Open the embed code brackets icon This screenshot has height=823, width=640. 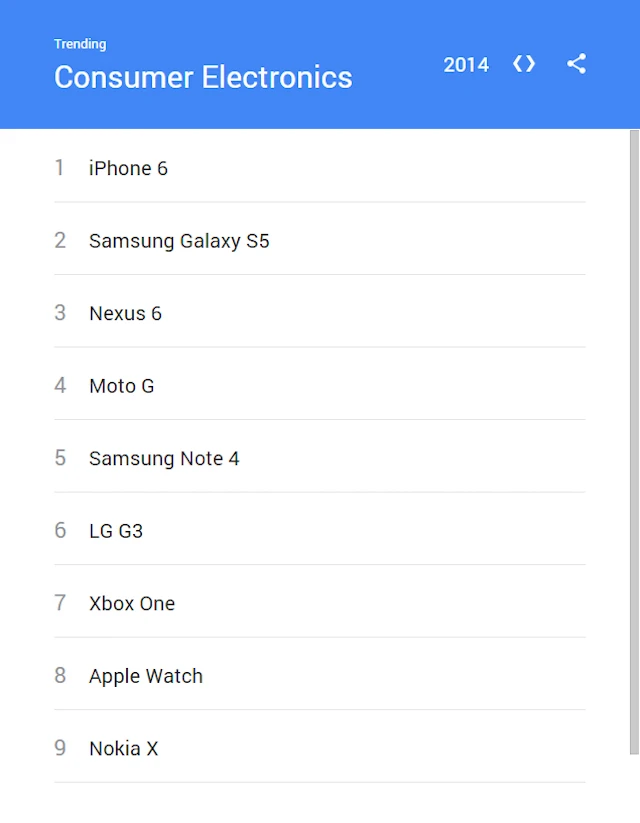coord(524,64)
